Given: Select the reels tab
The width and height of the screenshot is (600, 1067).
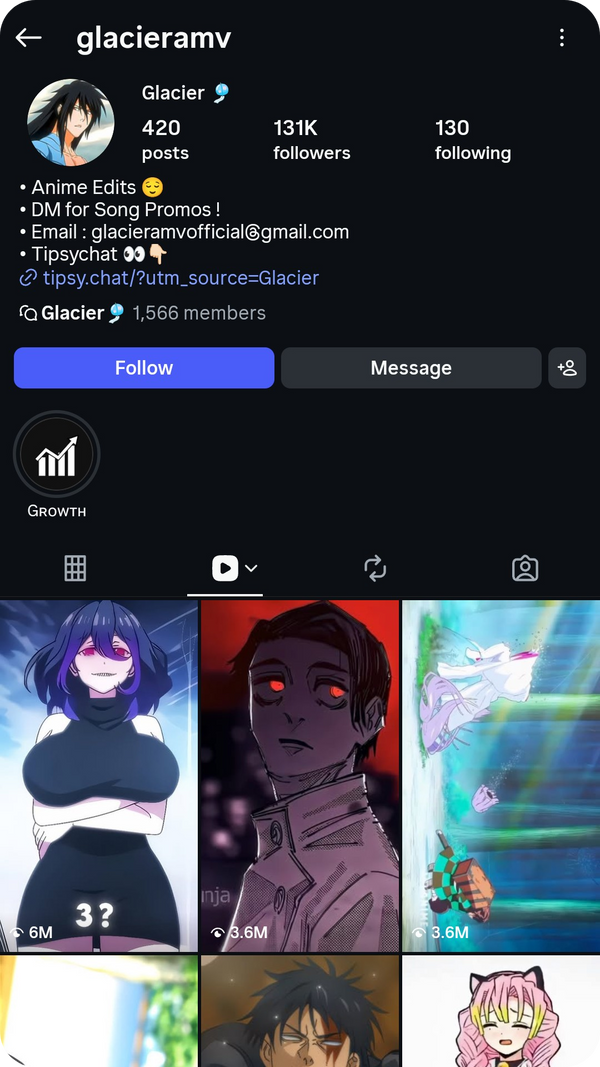Looking at the screenshot, I should tap(226, 569).
